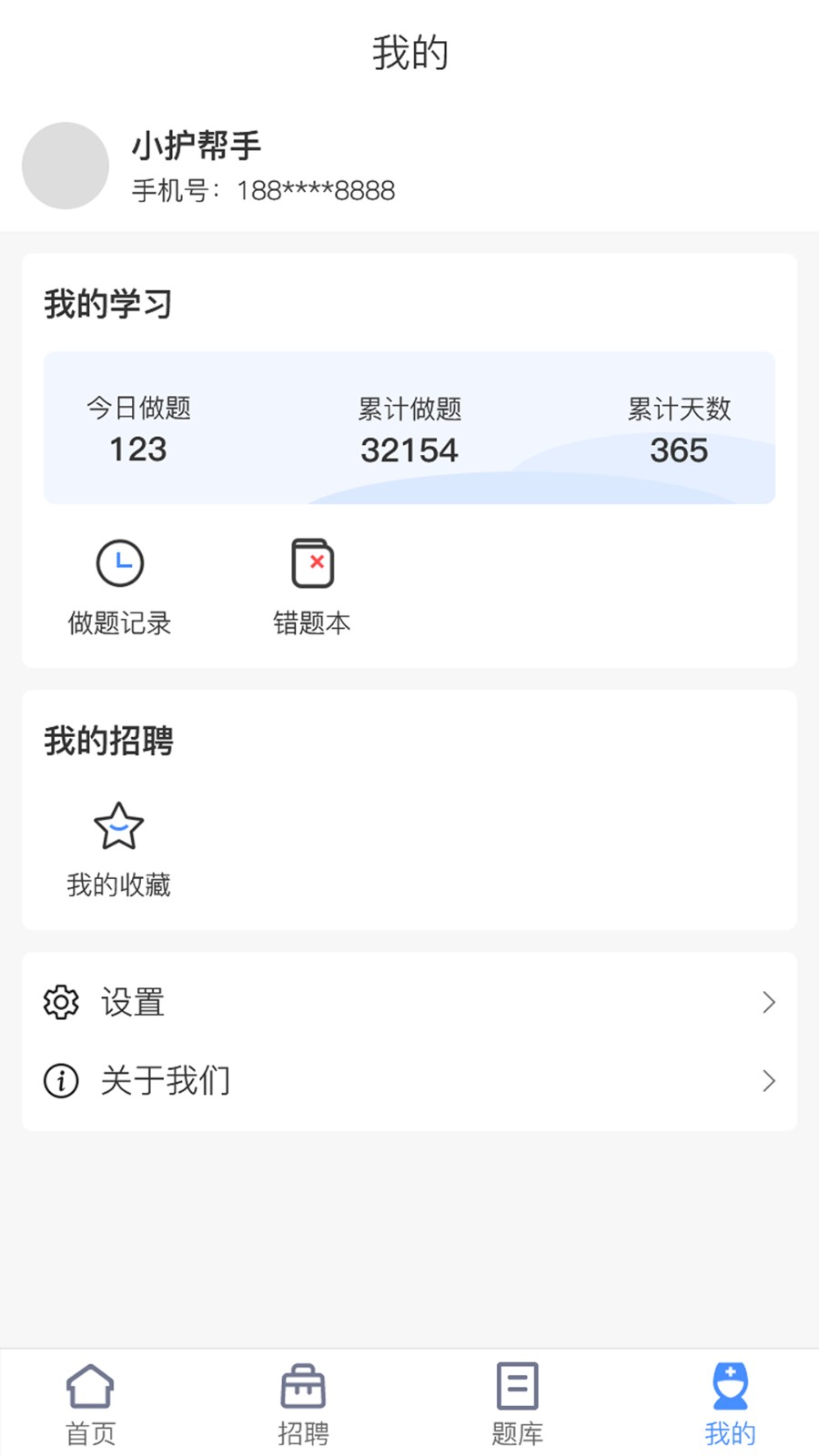Image resolution: width=819 pixels, height=1456 pixels.
Task: Click the profile avatar circle
Action: (65, 166)
